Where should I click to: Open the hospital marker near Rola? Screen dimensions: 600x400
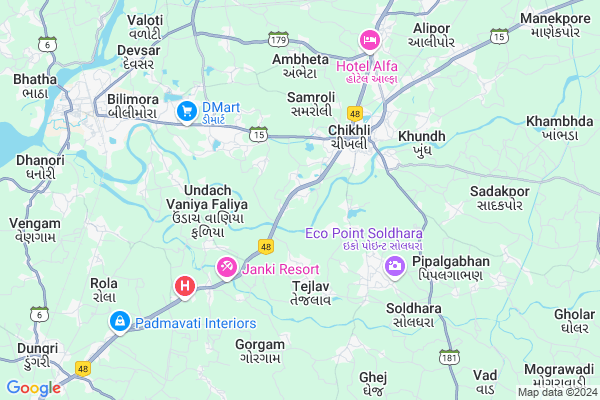point(185,286)
